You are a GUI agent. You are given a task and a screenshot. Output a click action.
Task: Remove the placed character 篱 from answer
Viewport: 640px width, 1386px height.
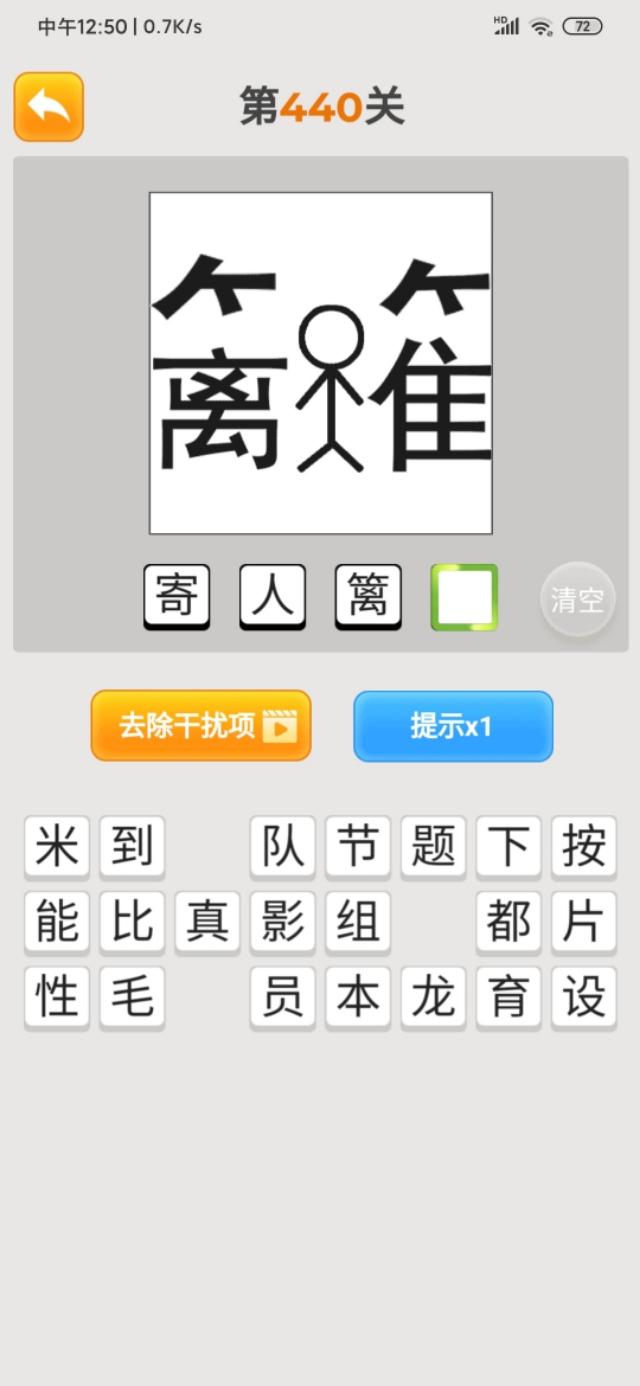[368, 597]
